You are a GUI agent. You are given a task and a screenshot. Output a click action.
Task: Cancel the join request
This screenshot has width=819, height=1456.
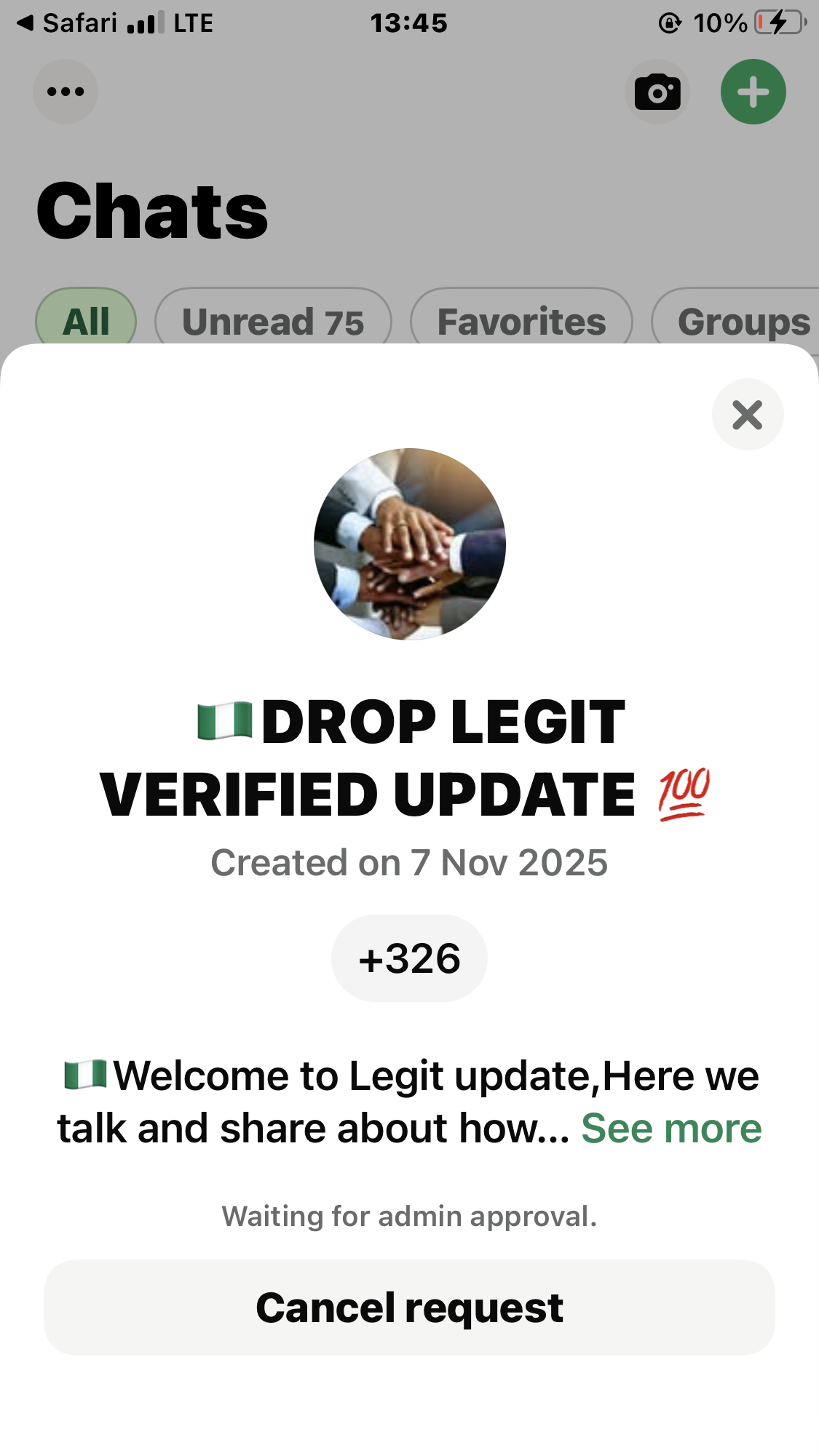click(409, 1308)
